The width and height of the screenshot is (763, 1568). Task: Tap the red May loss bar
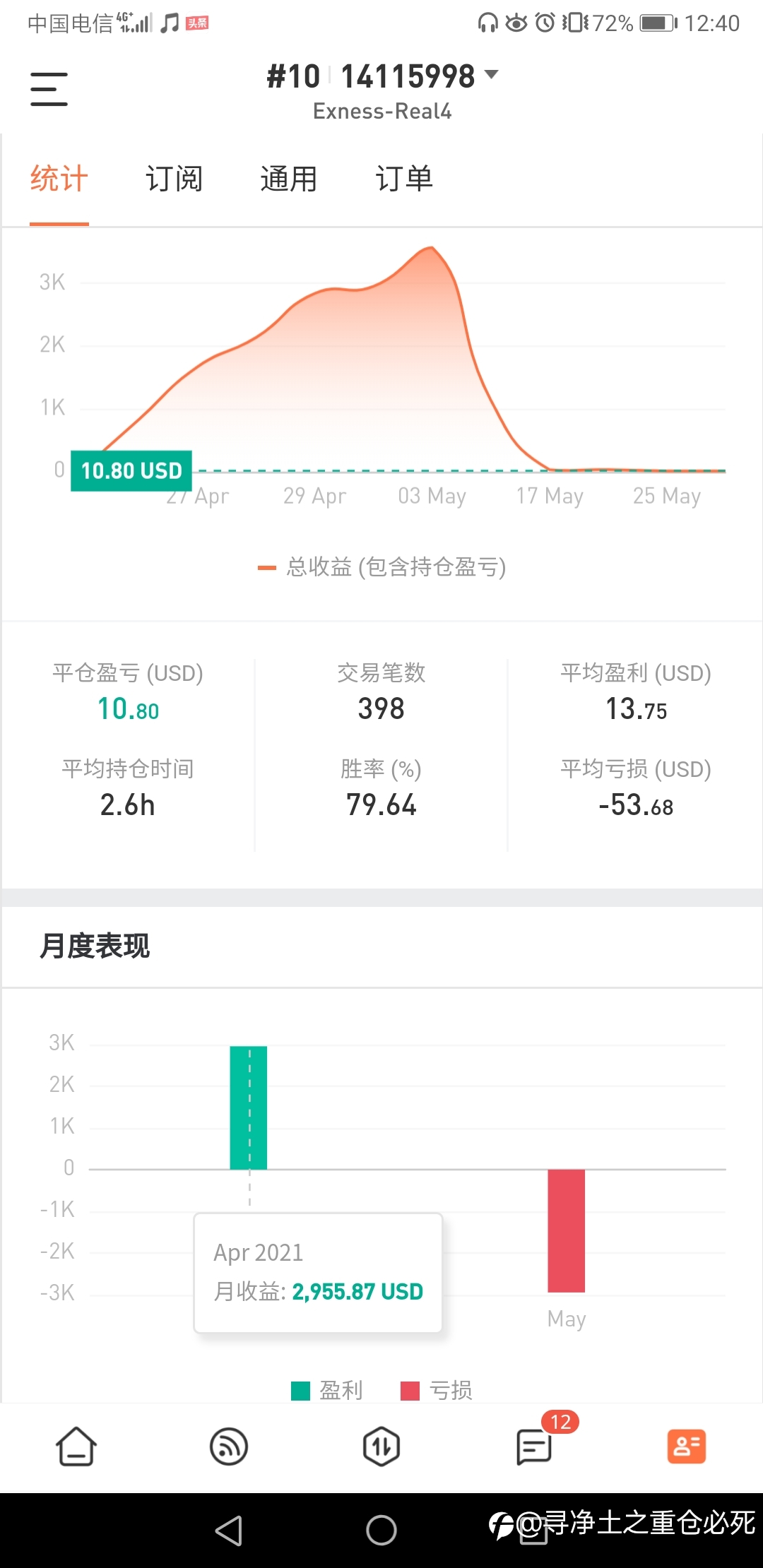567,1230
